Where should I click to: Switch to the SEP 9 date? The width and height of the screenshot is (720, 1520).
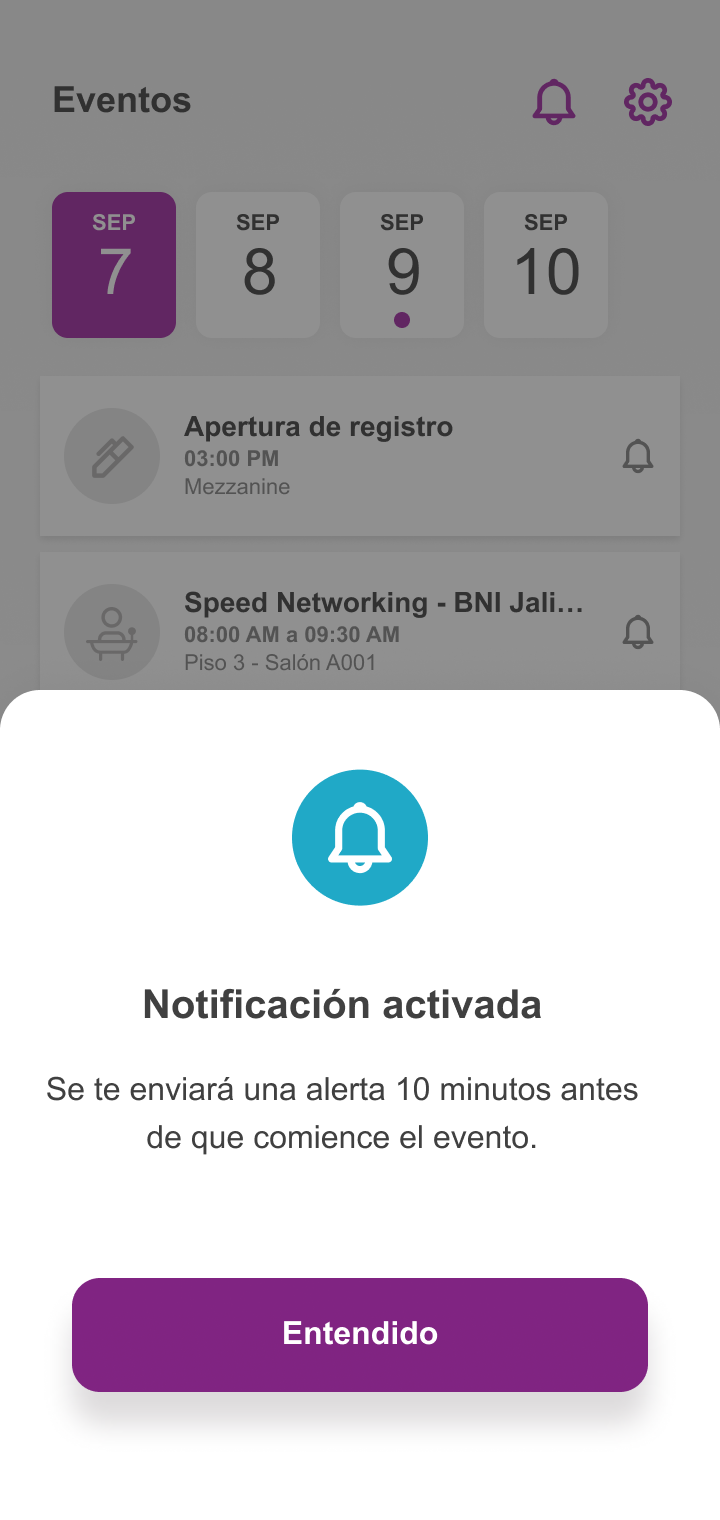[x=402, y=265]
